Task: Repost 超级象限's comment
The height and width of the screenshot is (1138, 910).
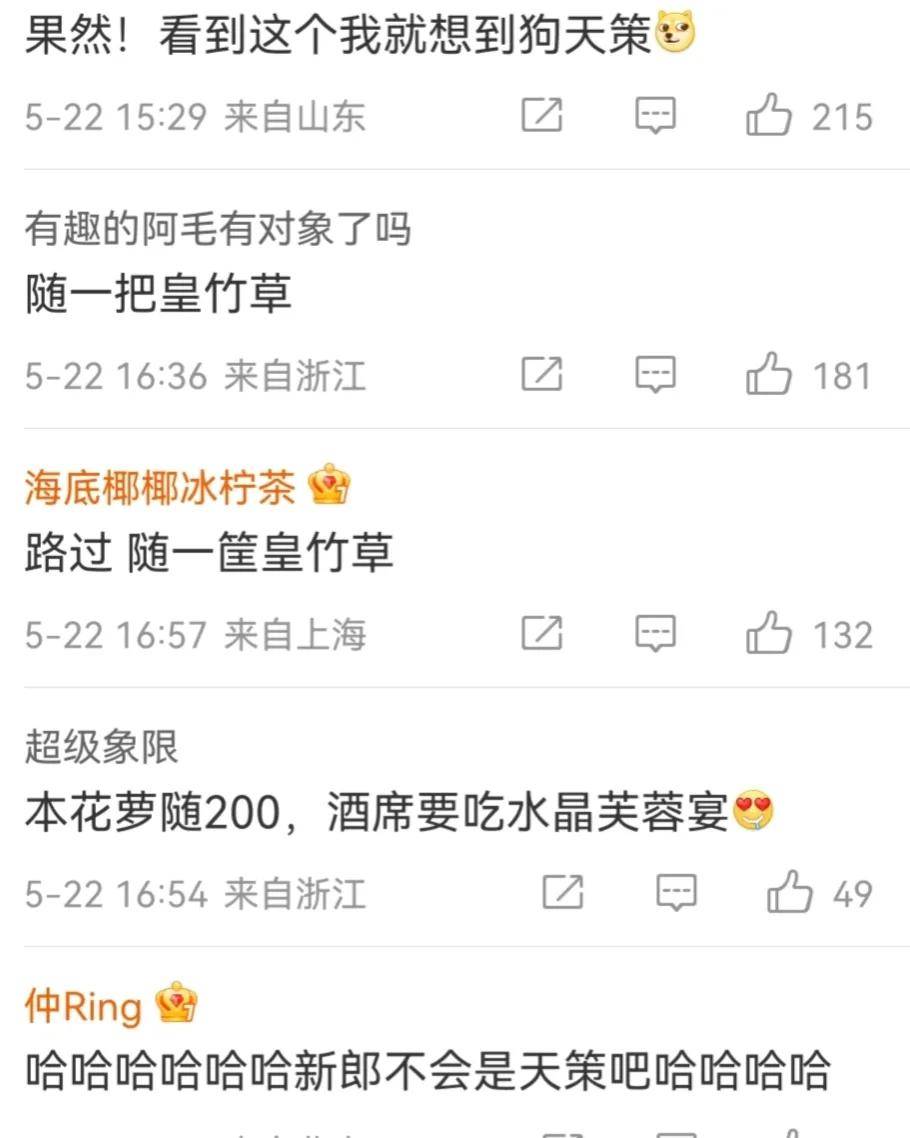Action: [x=562, y=893]
